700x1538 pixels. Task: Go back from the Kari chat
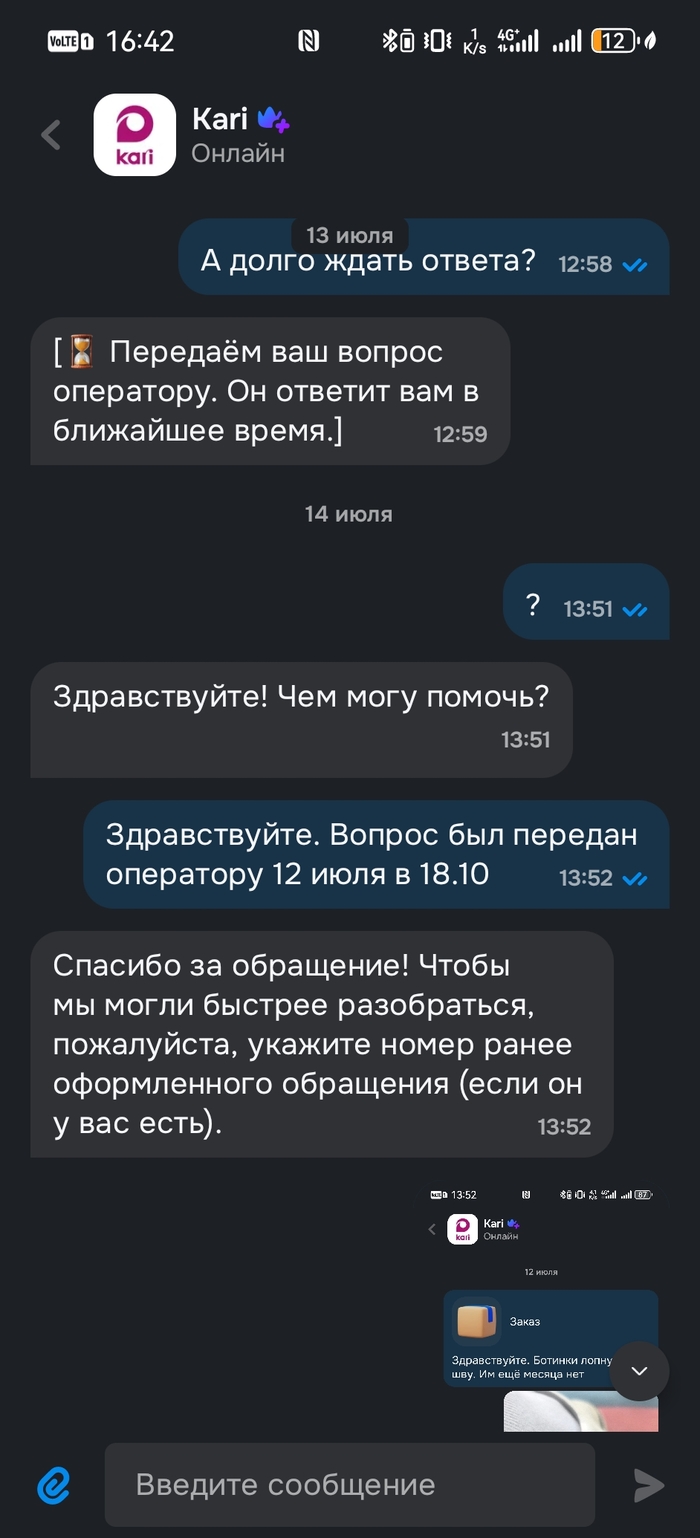click(x=50, y=135)
